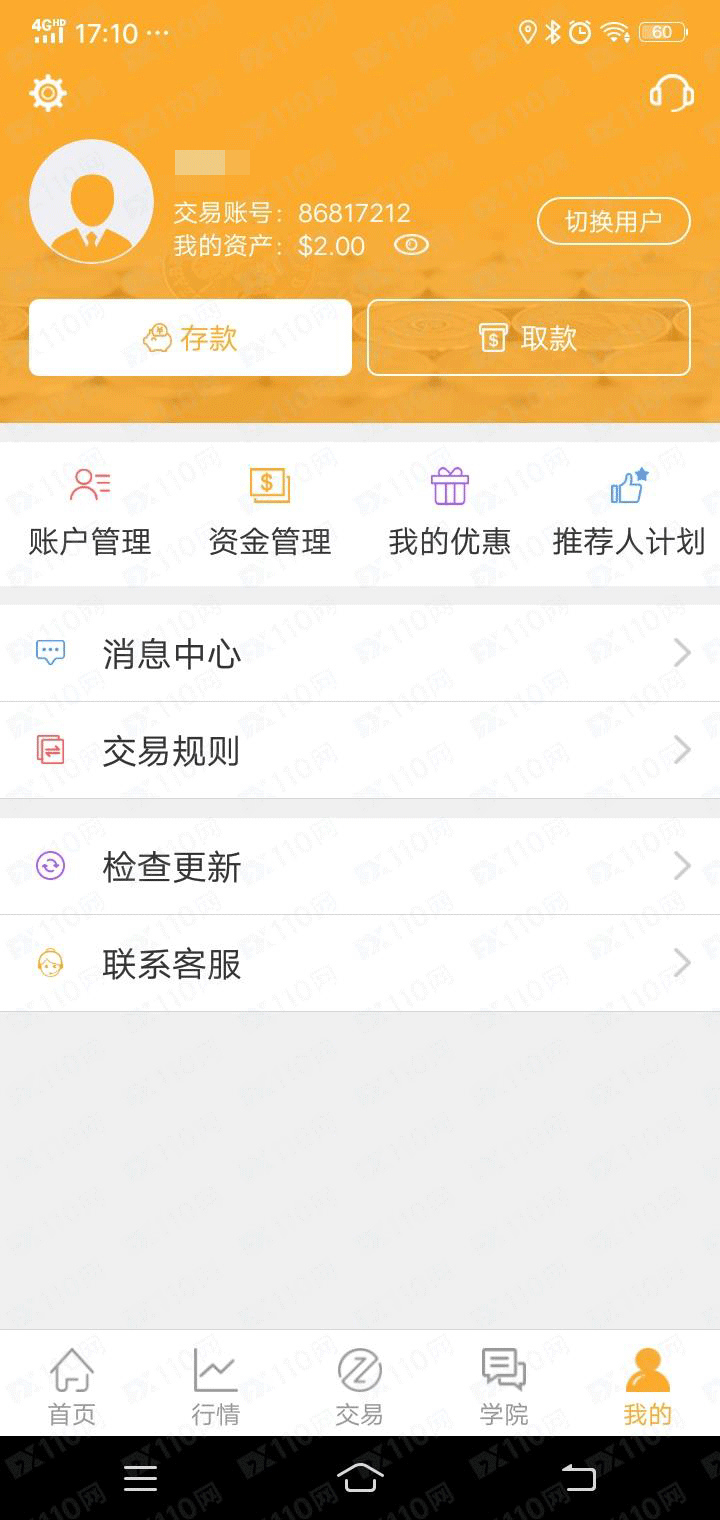Open the settings gear icon

pos(47,93)
